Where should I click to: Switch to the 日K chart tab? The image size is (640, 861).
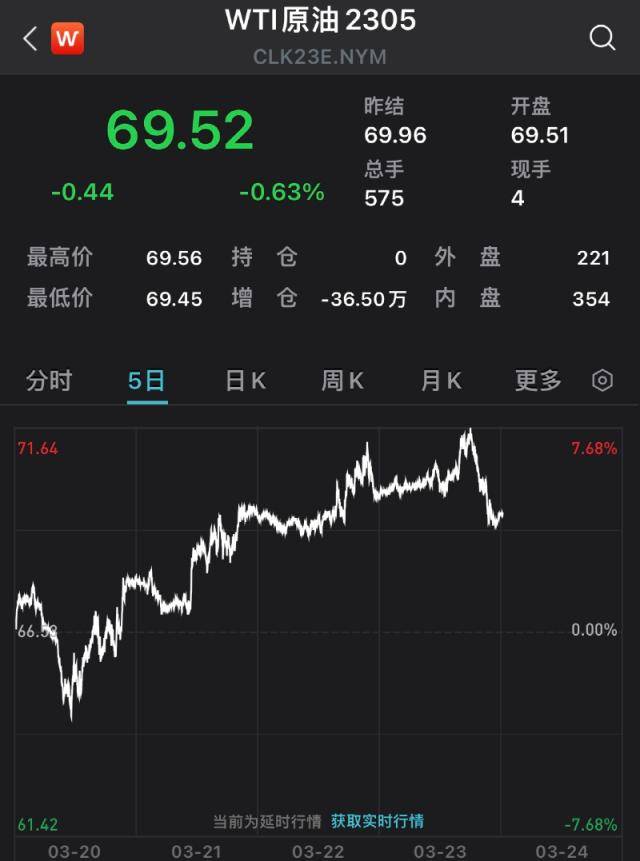click(245, 381)
